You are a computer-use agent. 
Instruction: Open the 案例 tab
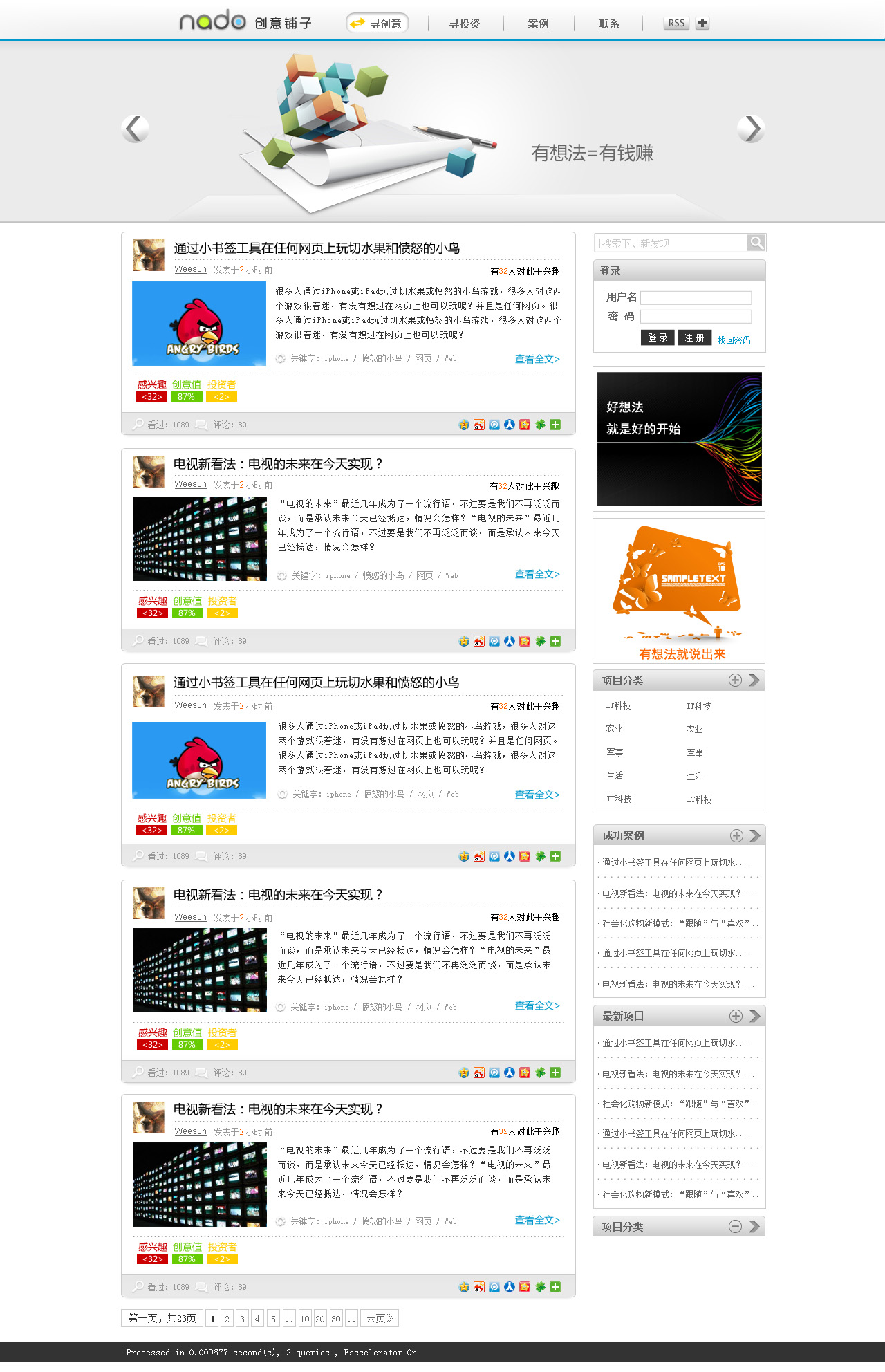[538, 24]
